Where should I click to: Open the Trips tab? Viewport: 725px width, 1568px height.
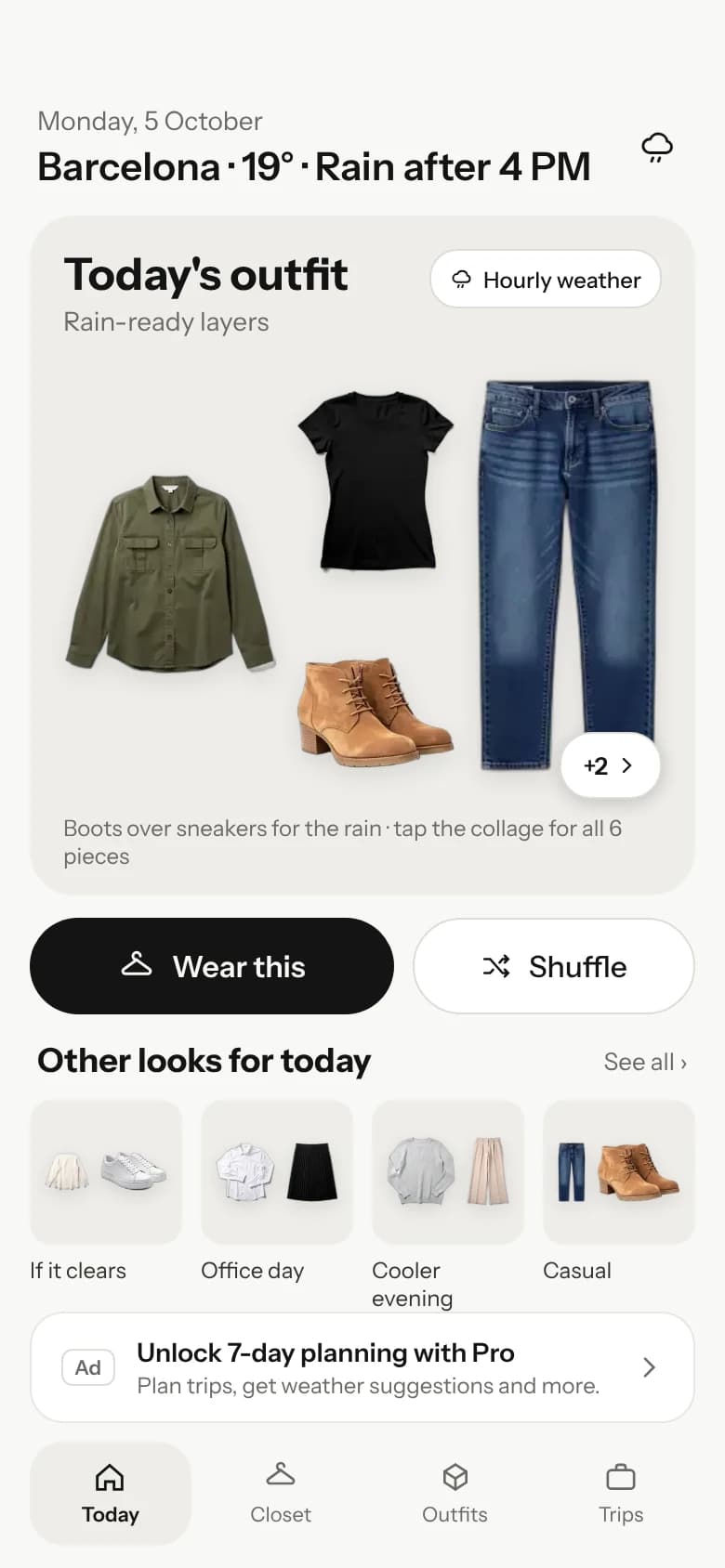tap(621, 1494)
